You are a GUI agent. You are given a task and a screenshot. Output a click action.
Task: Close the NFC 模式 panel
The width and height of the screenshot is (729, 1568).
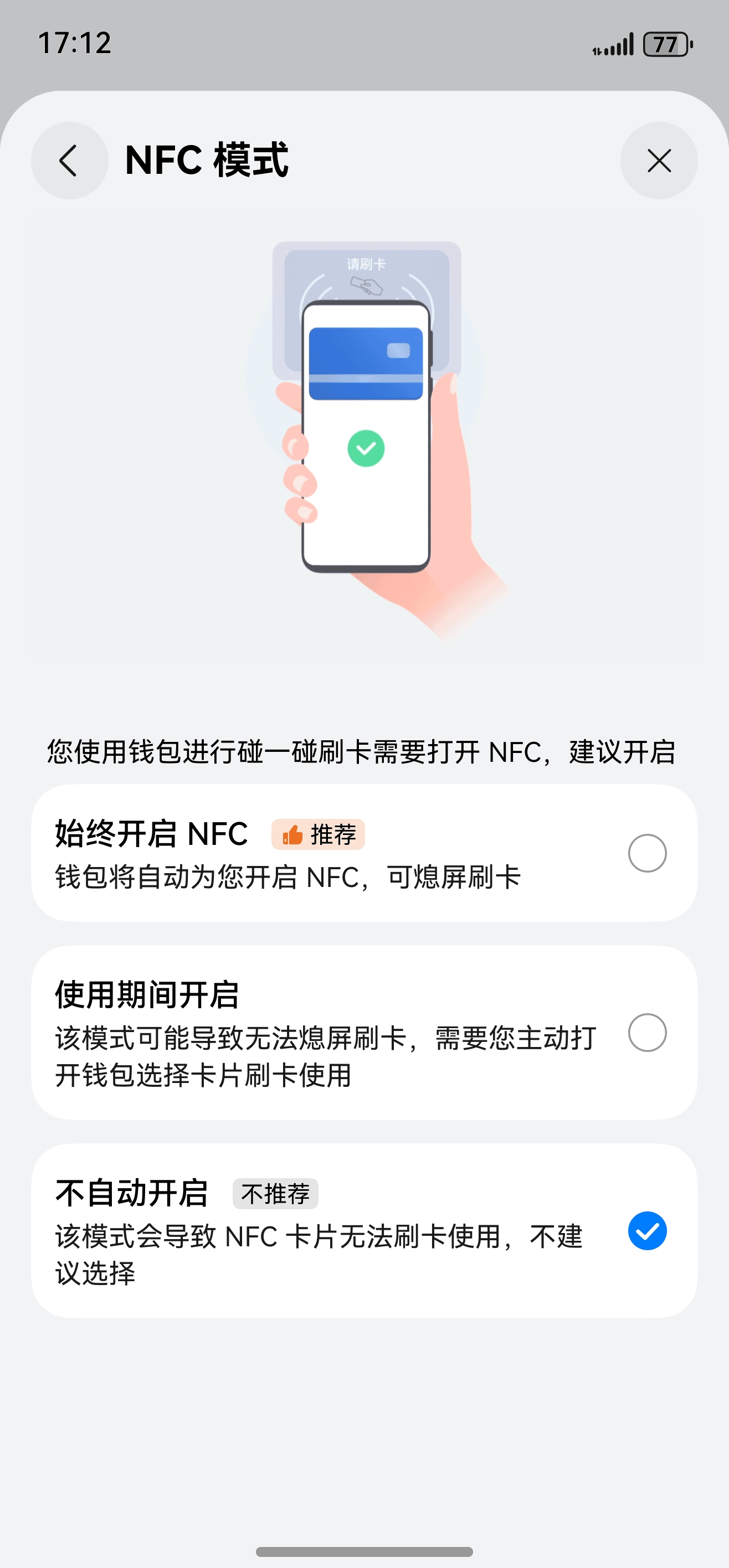(658, 161)
